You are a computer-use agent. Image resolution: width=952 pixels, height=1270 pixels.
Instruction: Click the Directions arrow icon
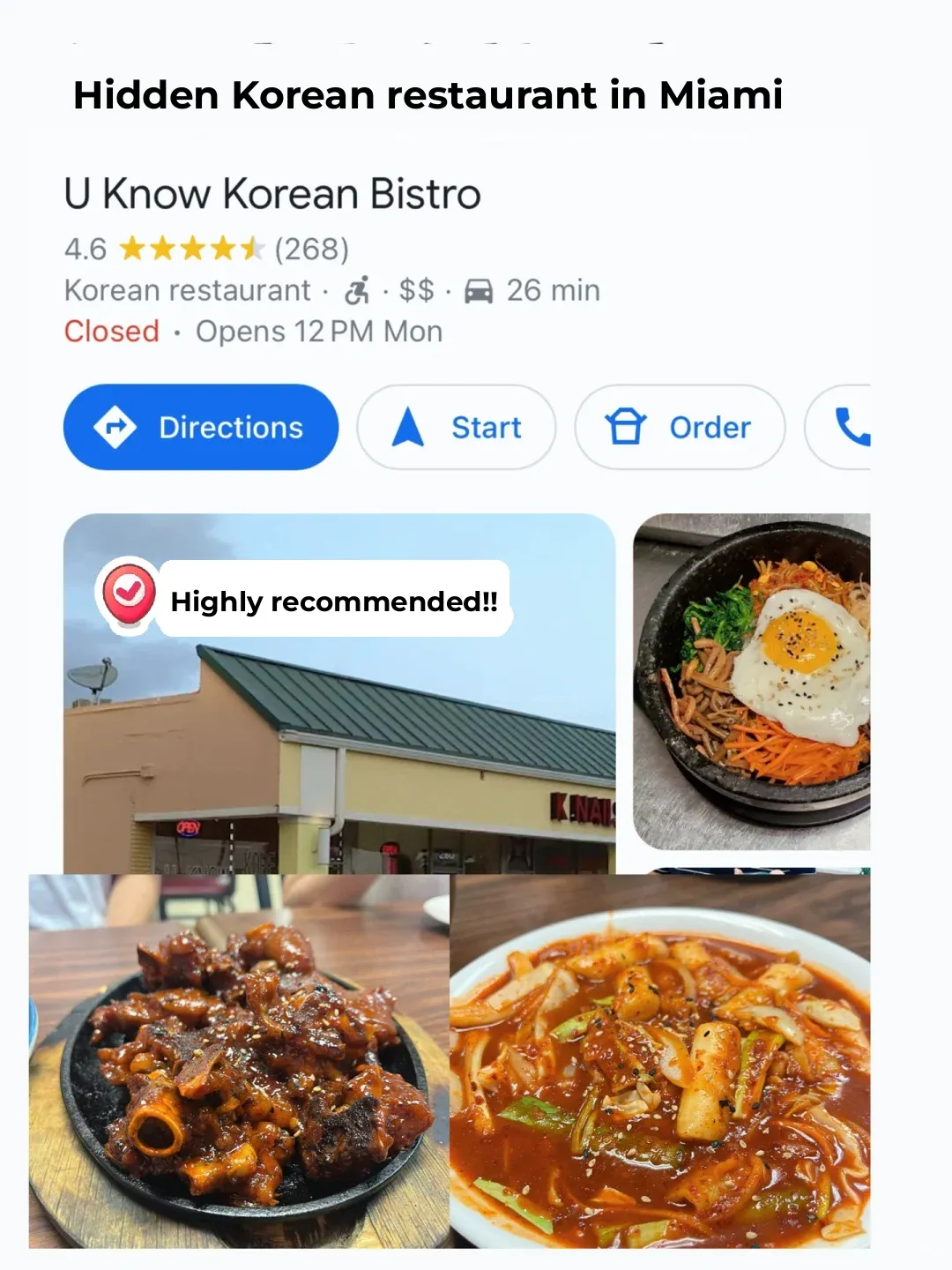pyautogui.click(x=115, y=427)
